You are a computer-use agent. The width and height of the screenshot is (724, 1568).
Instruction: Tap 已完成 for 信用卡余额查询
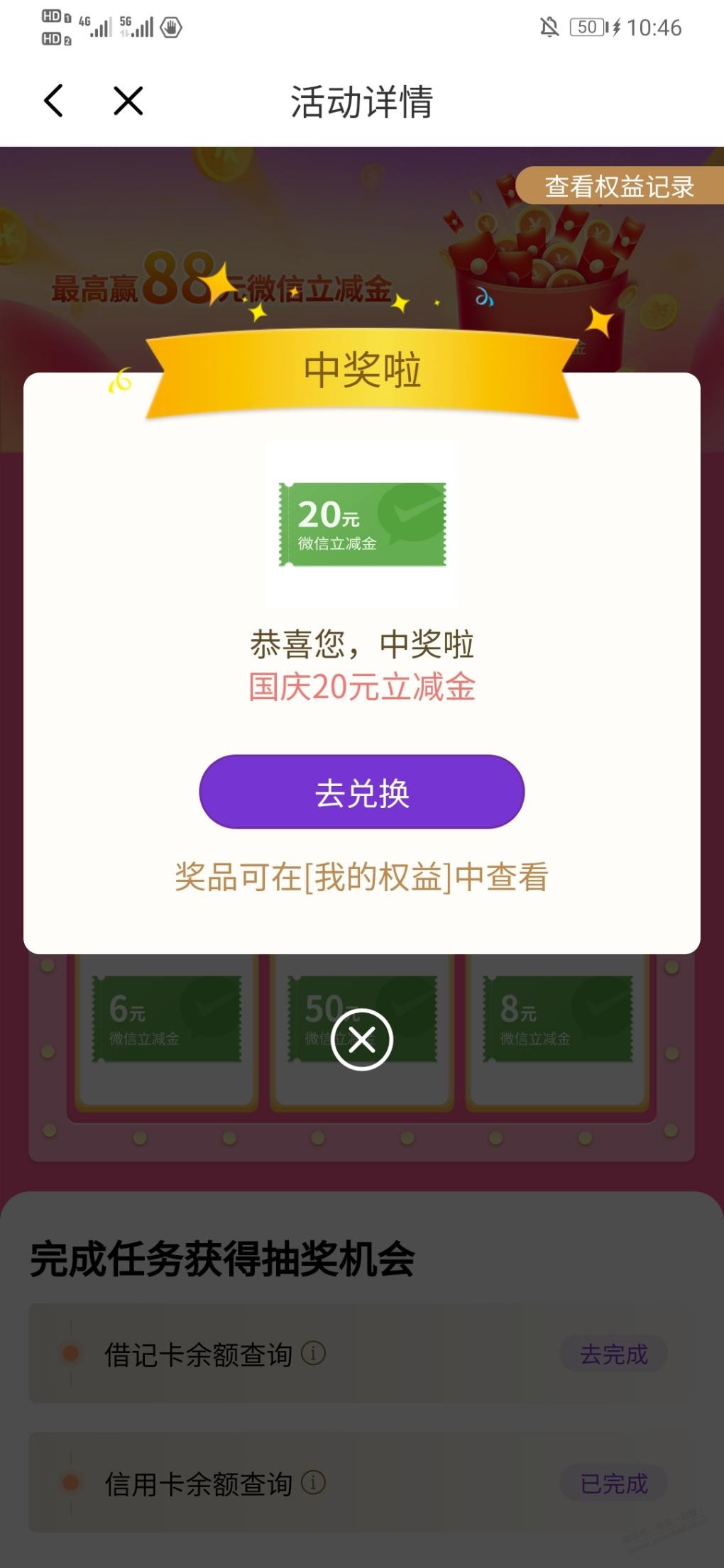(614, 1484)
